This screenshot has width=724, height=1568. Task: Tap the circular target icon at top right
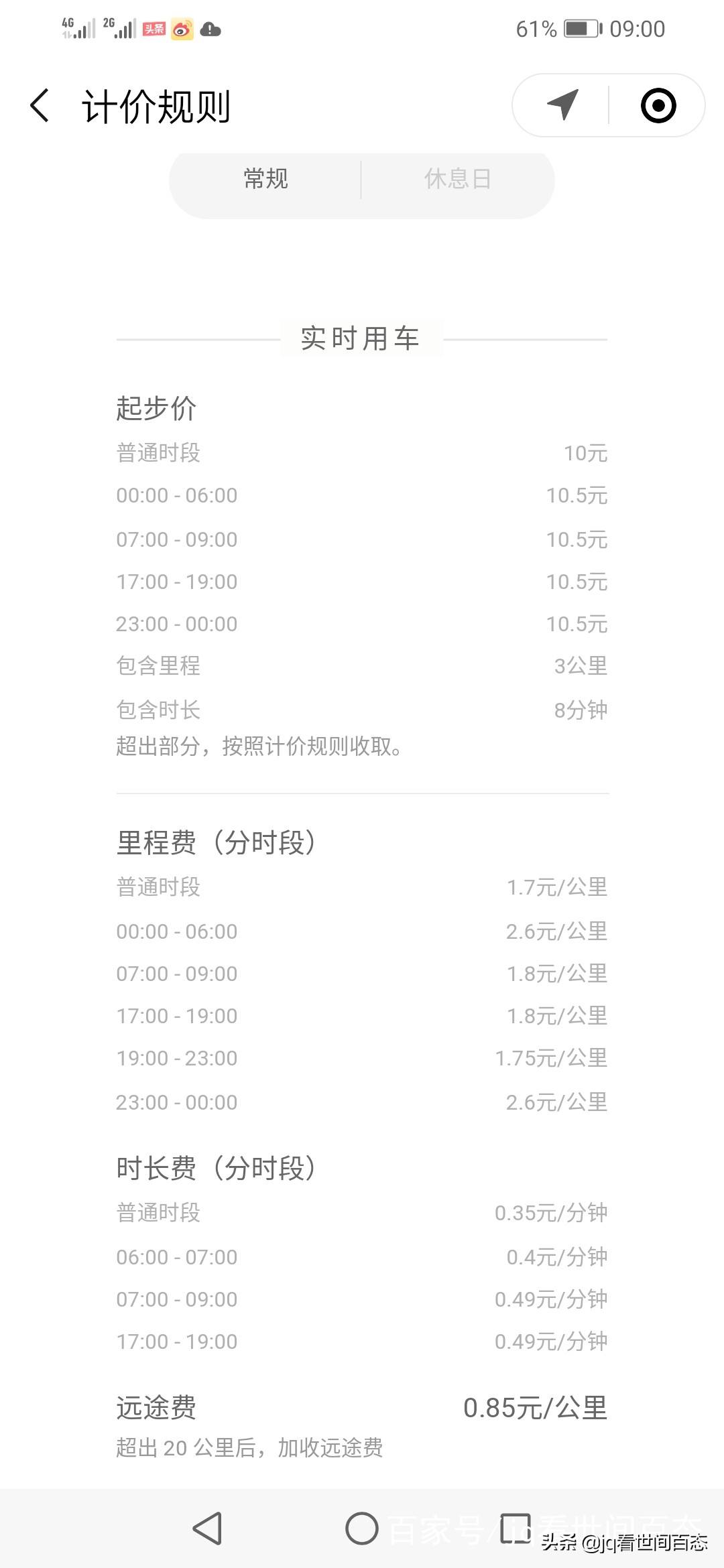658,105
